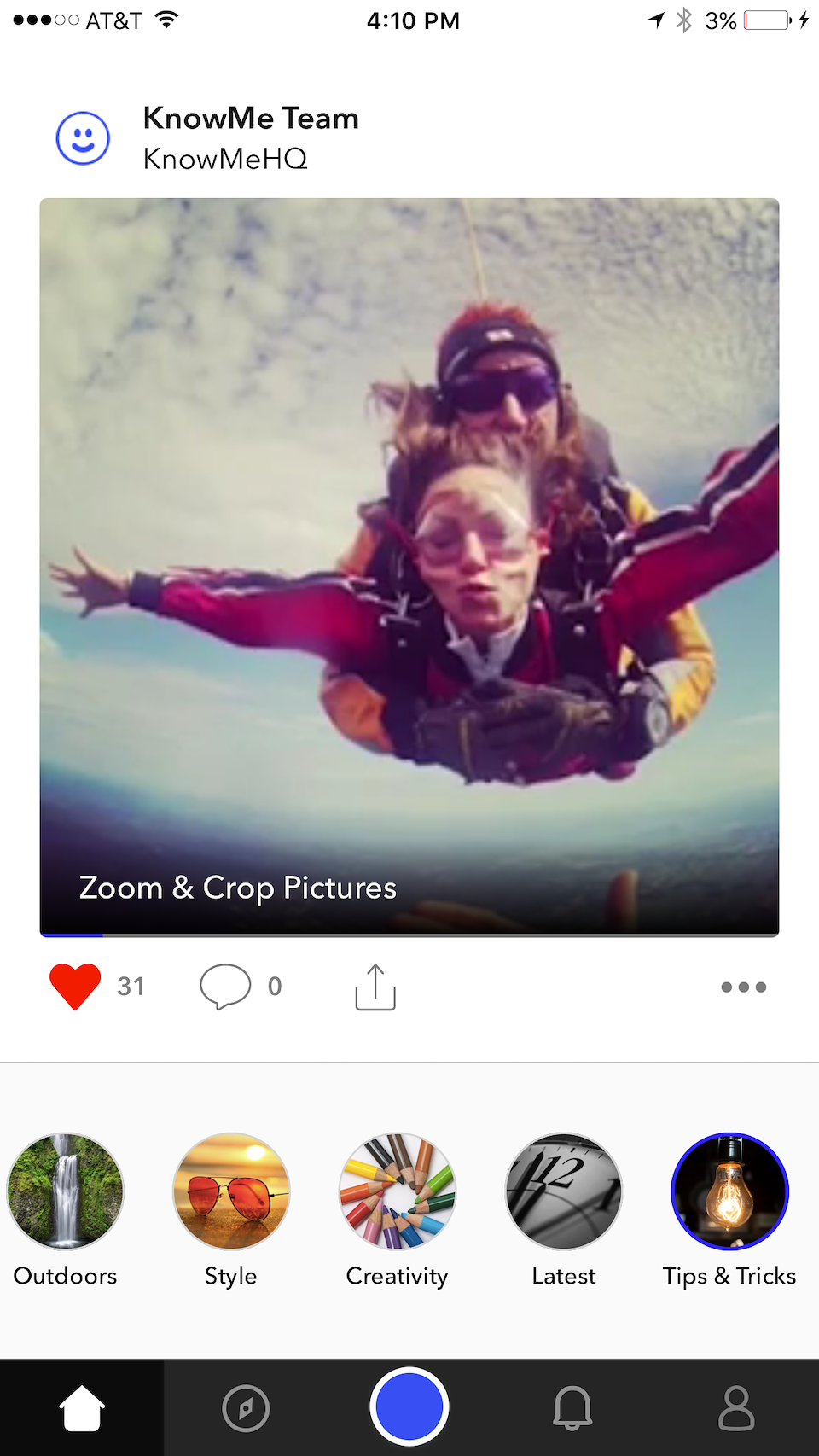
Task: Open the KnowMe Team profile avatar
Action: coord(83,138)
